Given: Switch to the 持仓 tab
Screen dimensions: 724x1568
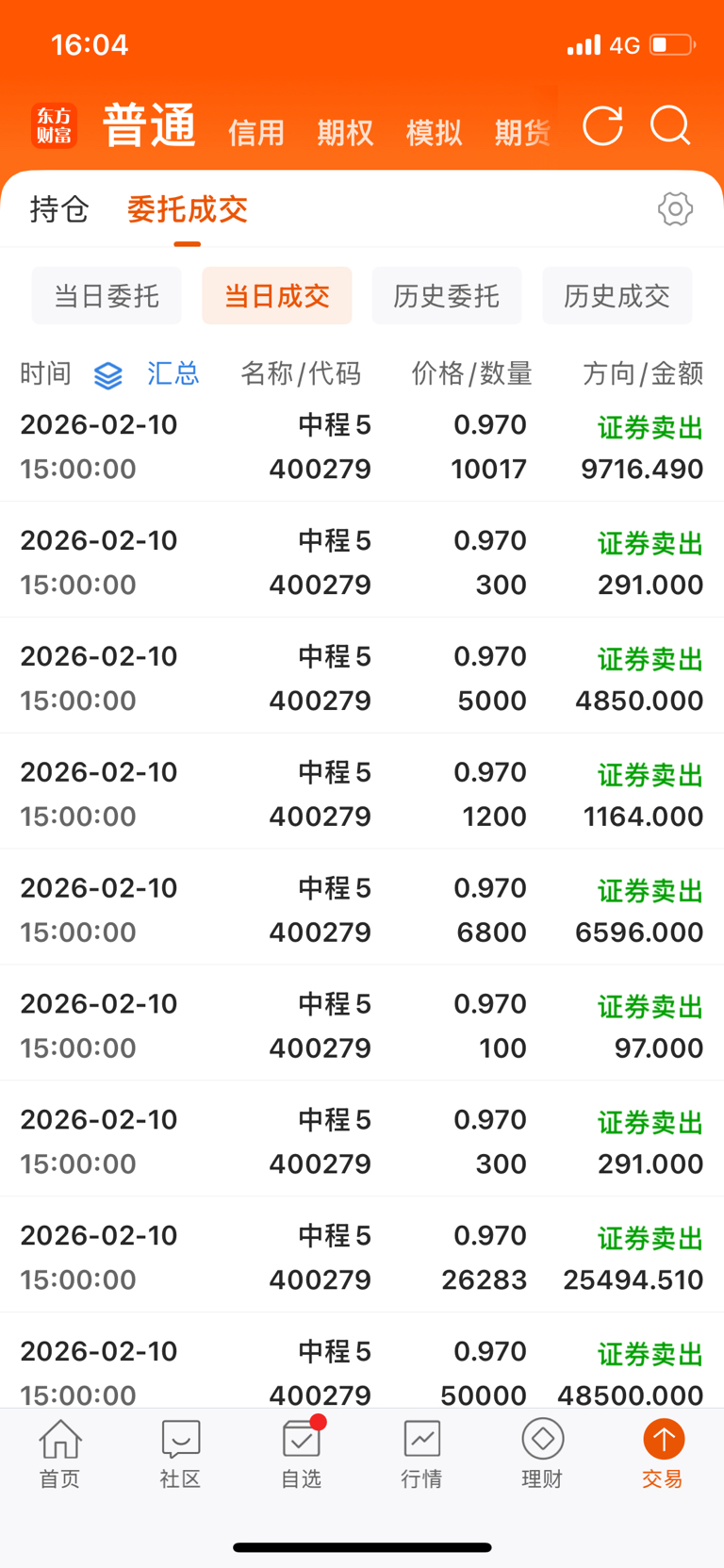Looking at the screenshot, I should 59,208.
